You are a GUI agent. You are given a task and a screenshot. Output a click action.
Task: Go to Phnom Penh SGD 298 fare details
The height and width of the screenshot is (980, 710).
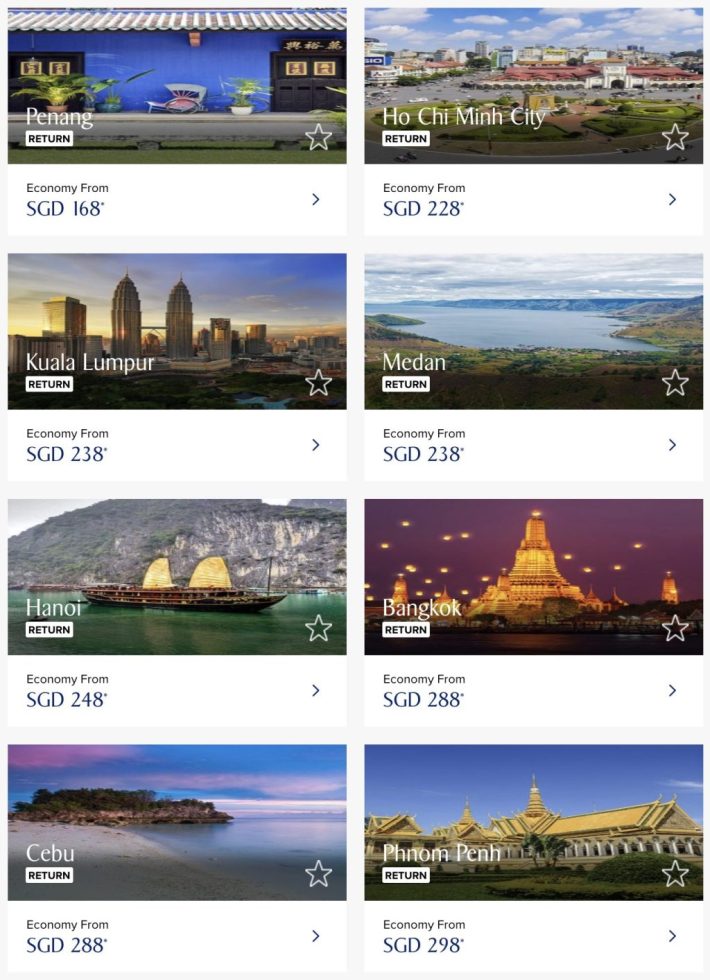point(533,936)
